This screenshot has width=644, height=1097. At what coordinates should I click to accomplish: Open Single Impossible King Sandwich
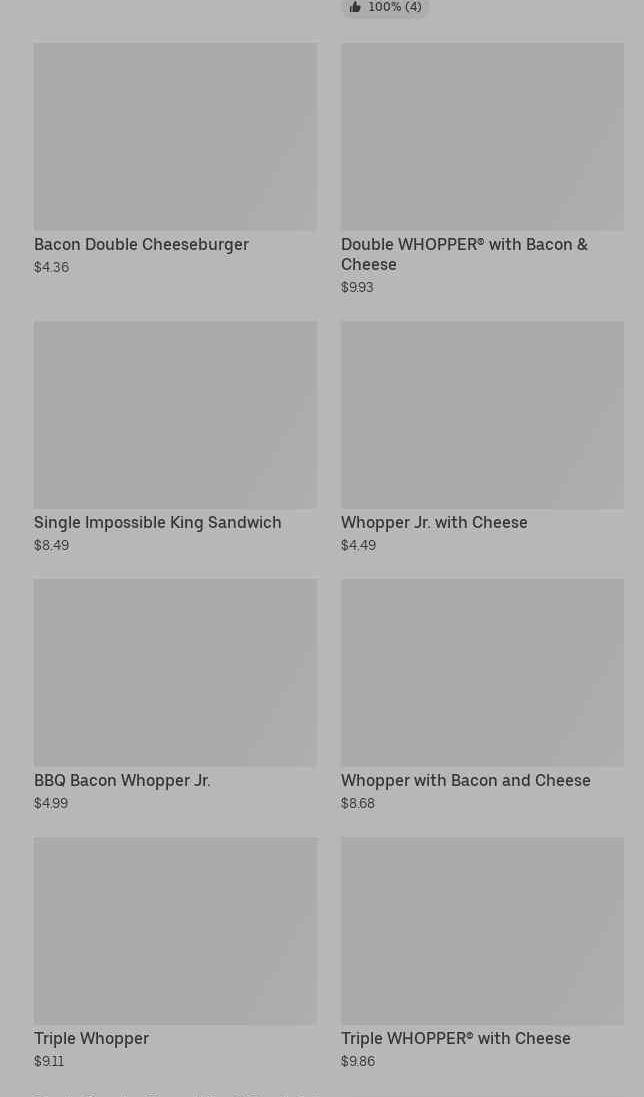[175, 437]
